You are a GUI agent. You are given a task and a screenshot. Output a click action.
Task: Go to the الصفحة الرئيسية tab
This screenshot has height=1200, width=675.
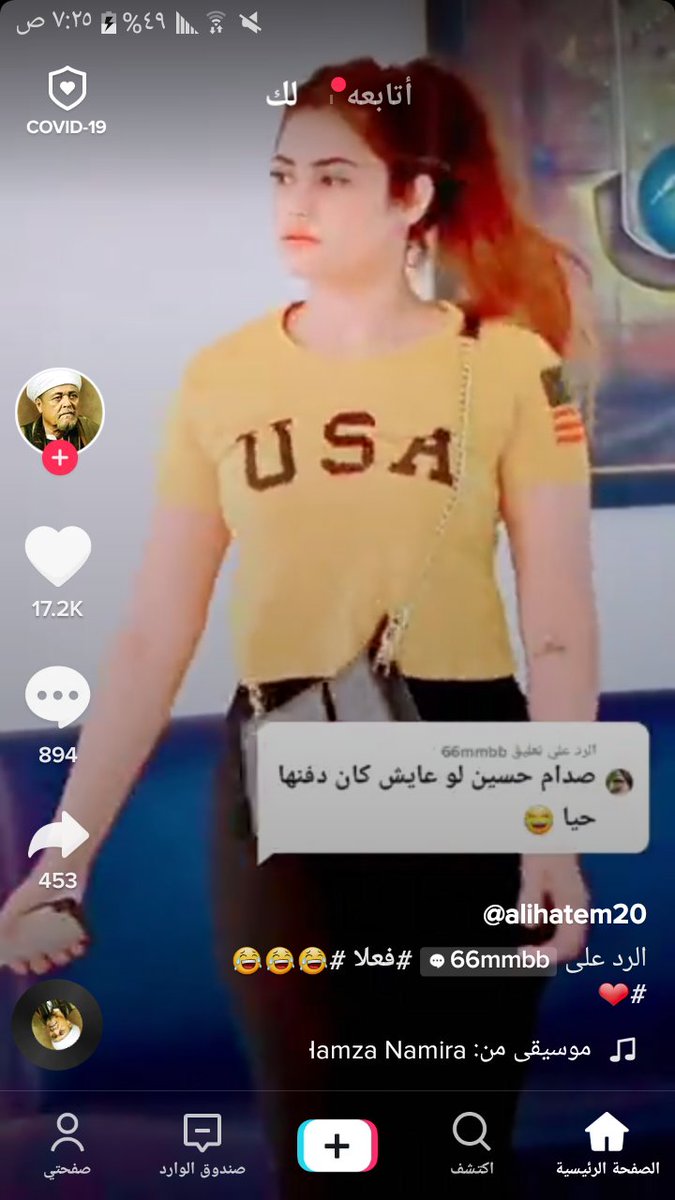coord(607,1144)
